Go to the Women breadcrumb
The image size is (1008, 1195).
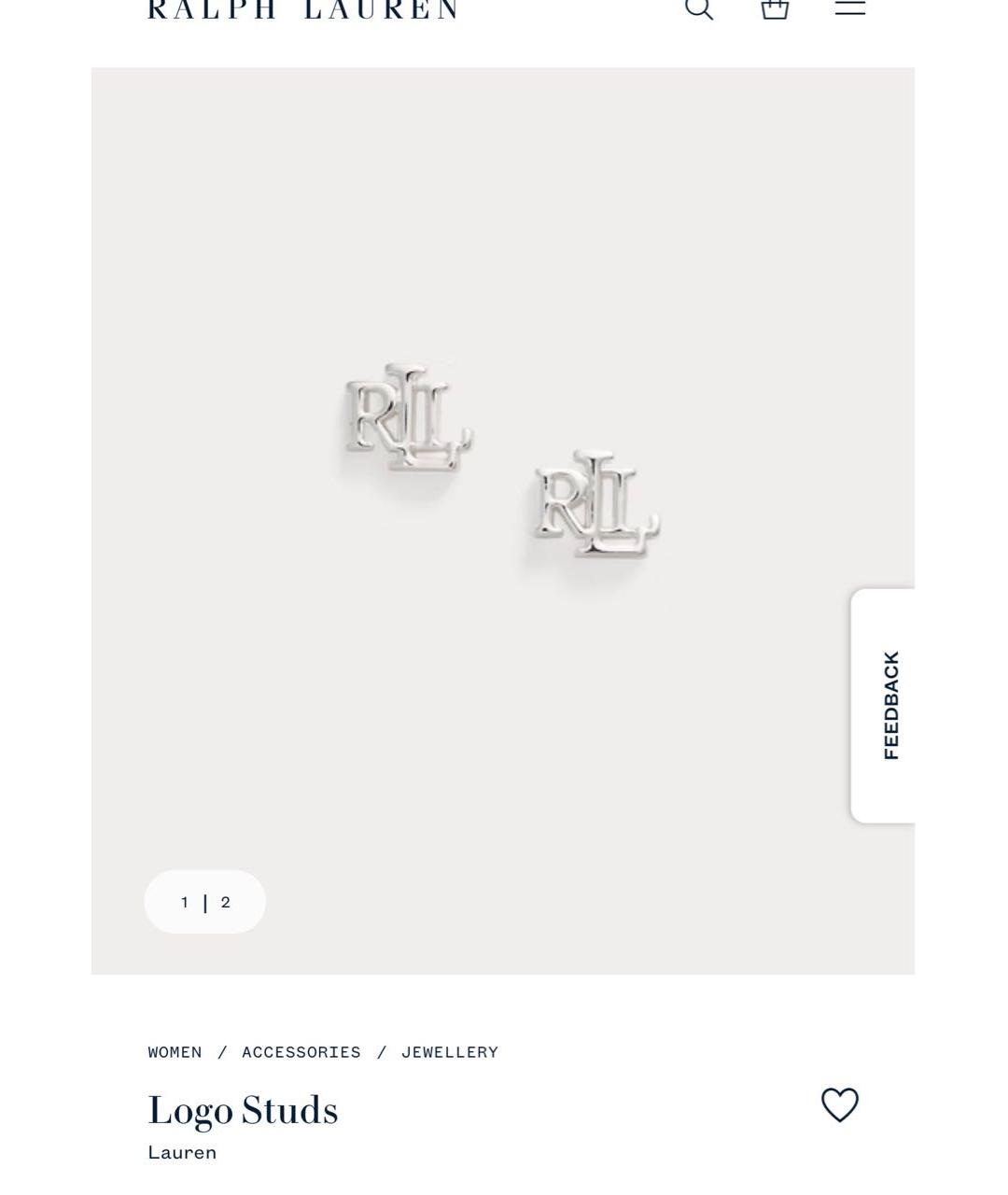(x=175, y=1052)
